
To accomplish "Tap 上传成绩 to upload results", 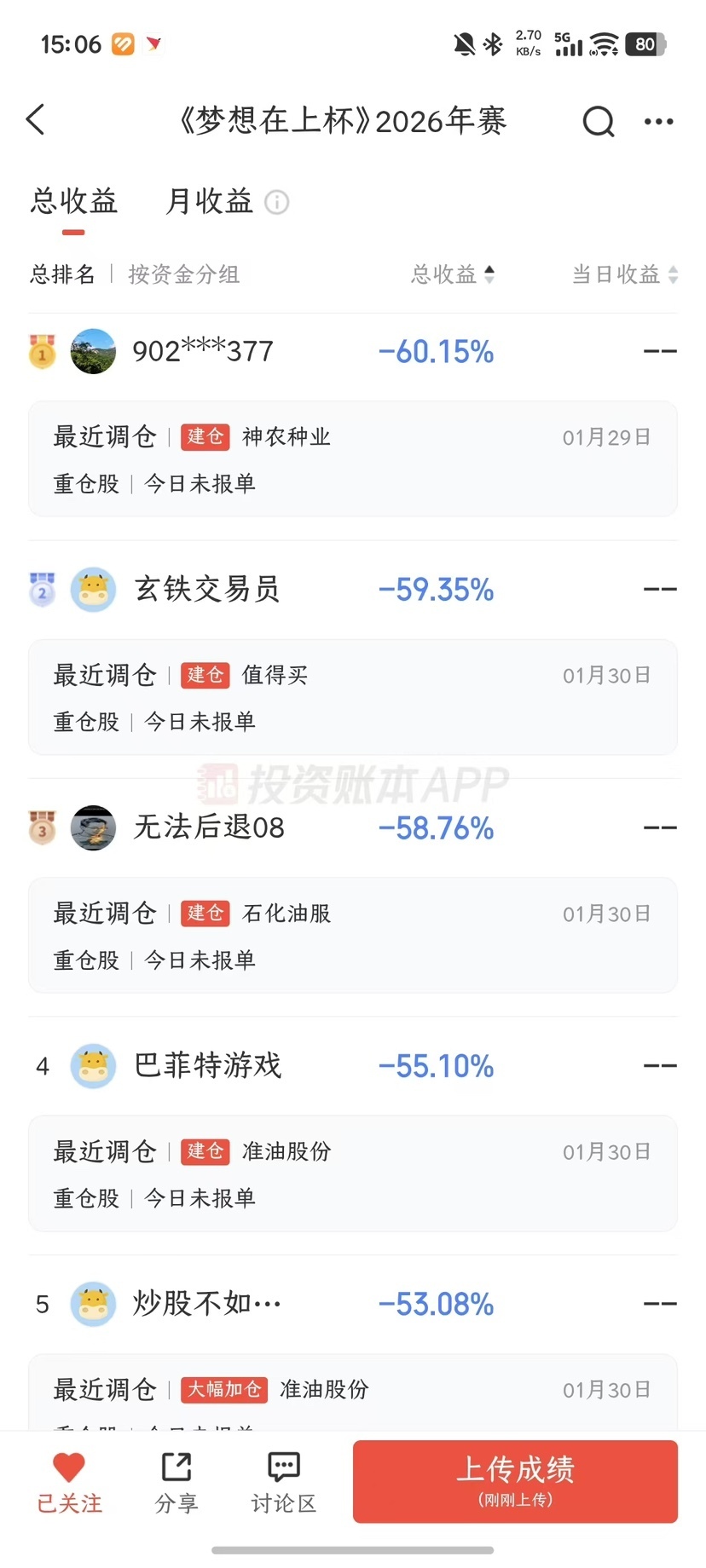I will 515,1481.
